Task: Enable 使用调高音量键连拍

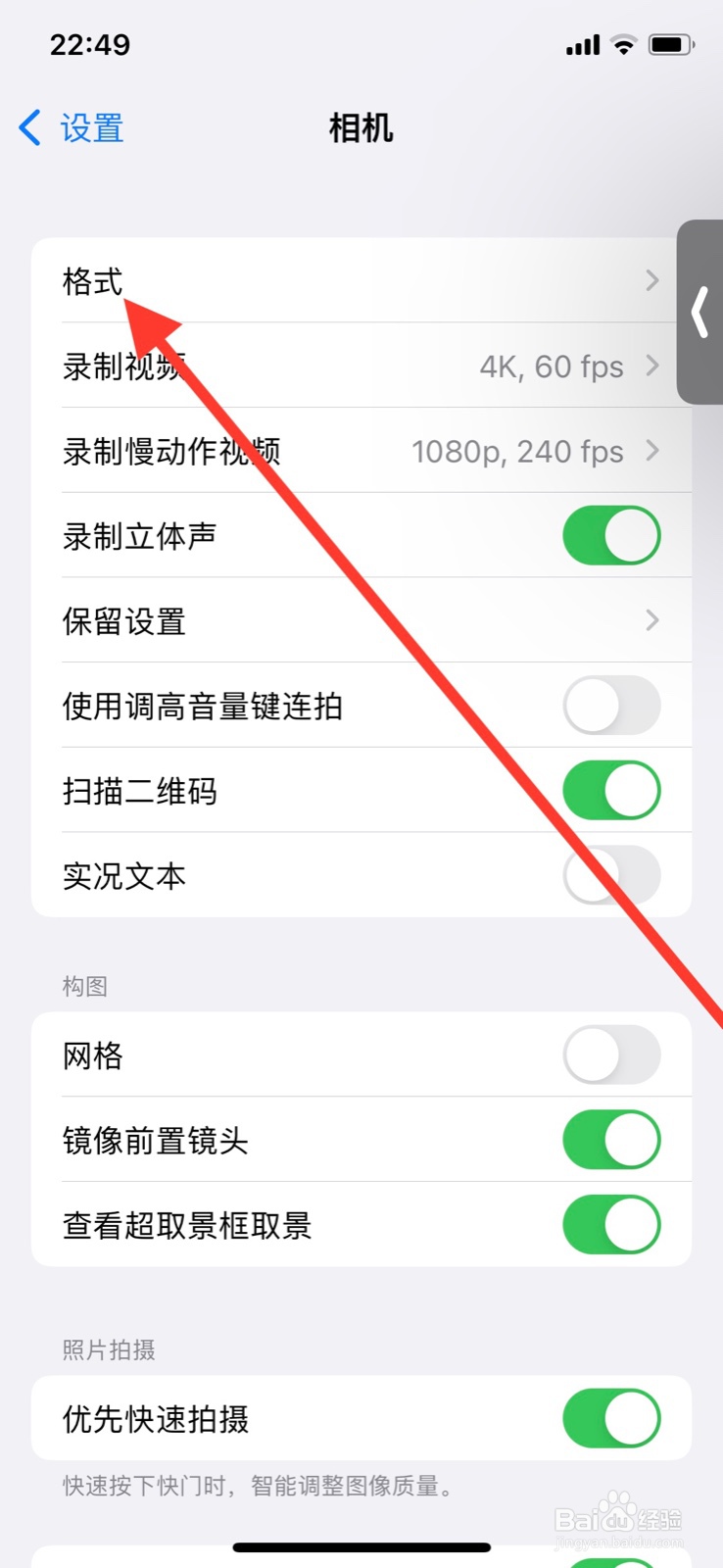Action: click(x=611, y=706)
